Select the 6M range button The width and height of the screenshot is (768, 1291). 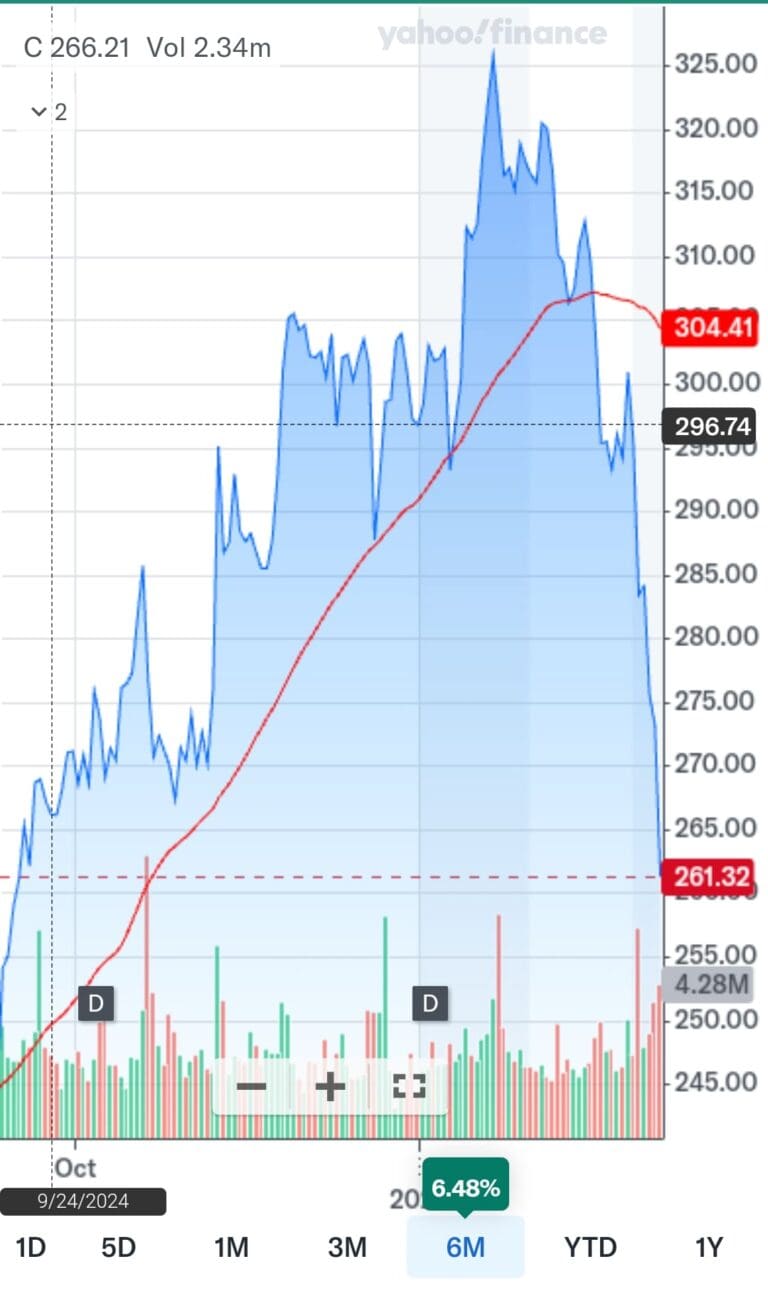(x=466, y=1247)
